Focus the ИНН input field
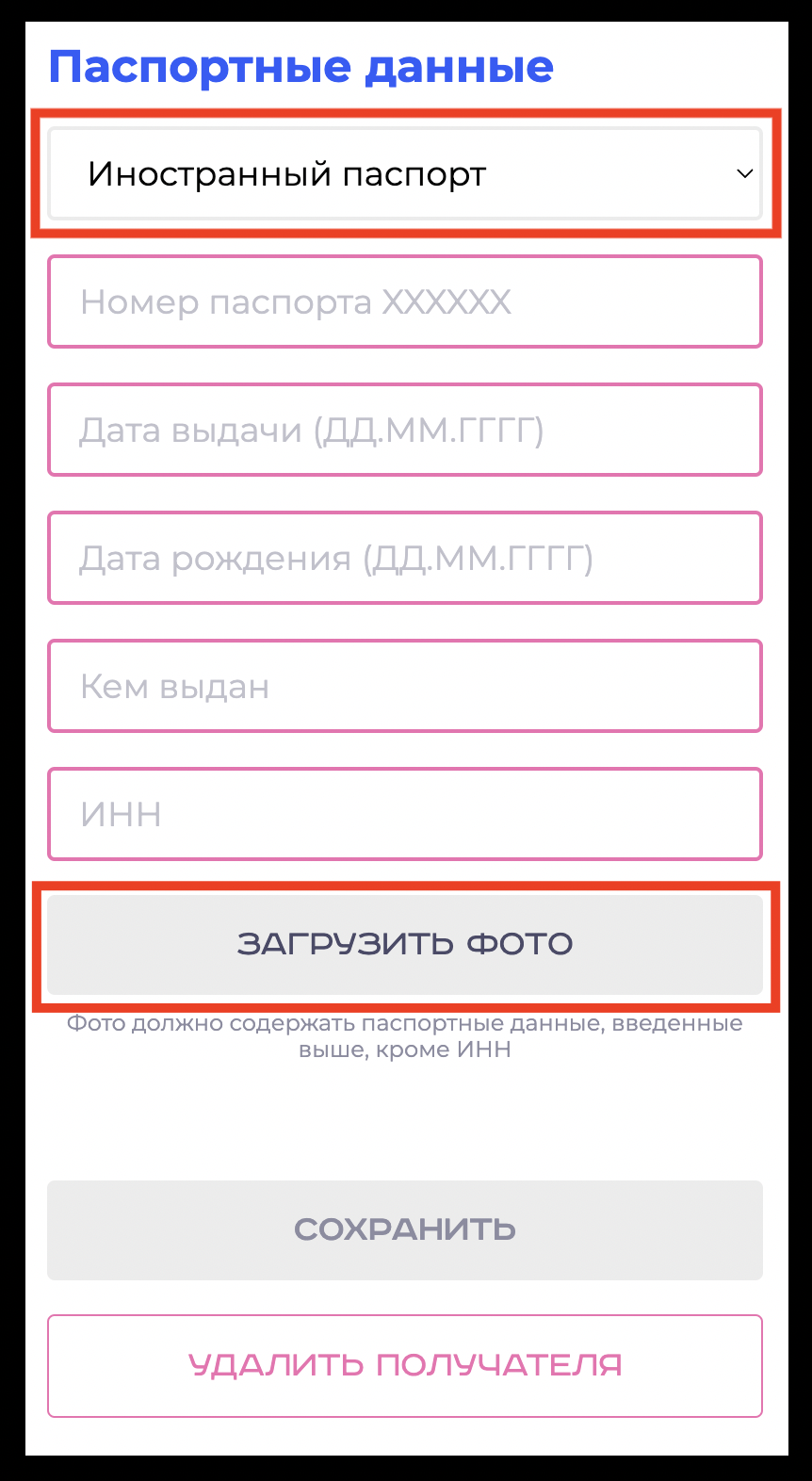Viewport: 812px width, 1481px height. (405, 814)
